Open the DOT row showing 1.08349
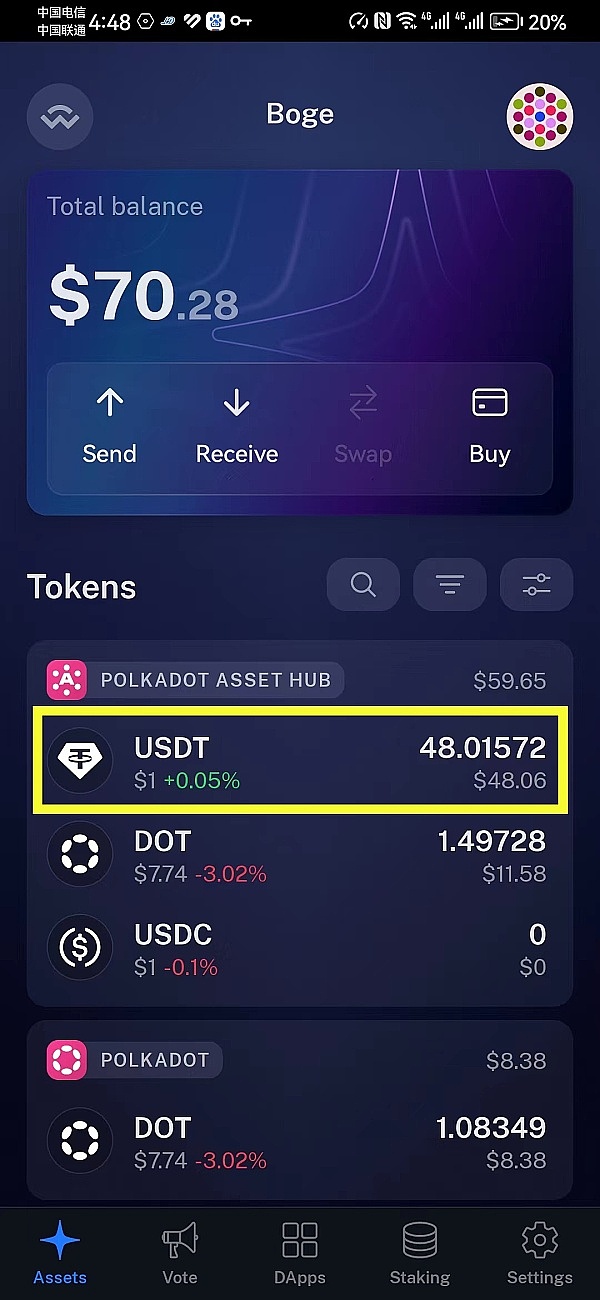 pyautogui.click(x=300, y=1143)
